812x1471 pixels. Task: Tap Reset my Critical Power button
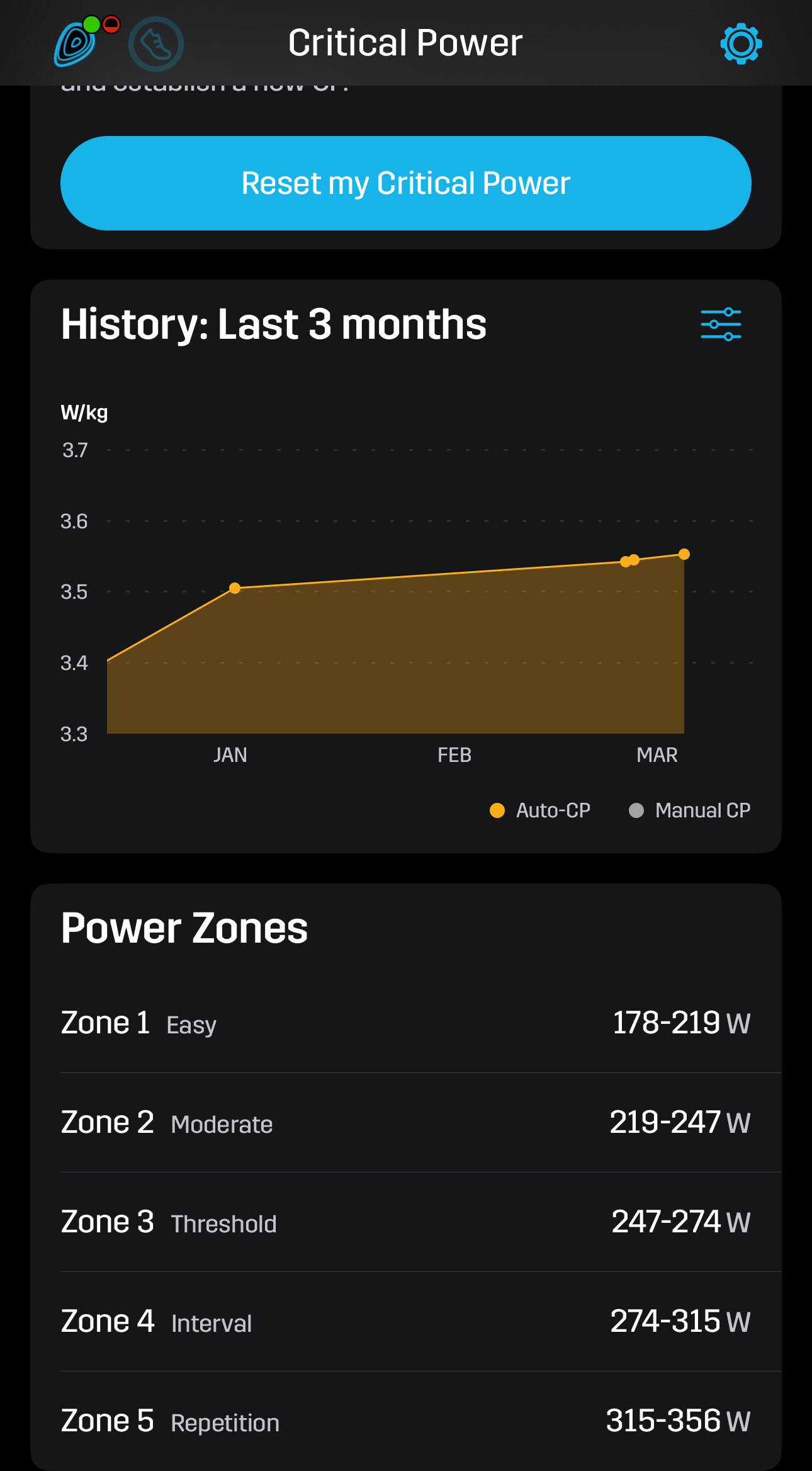click(406, 183)
